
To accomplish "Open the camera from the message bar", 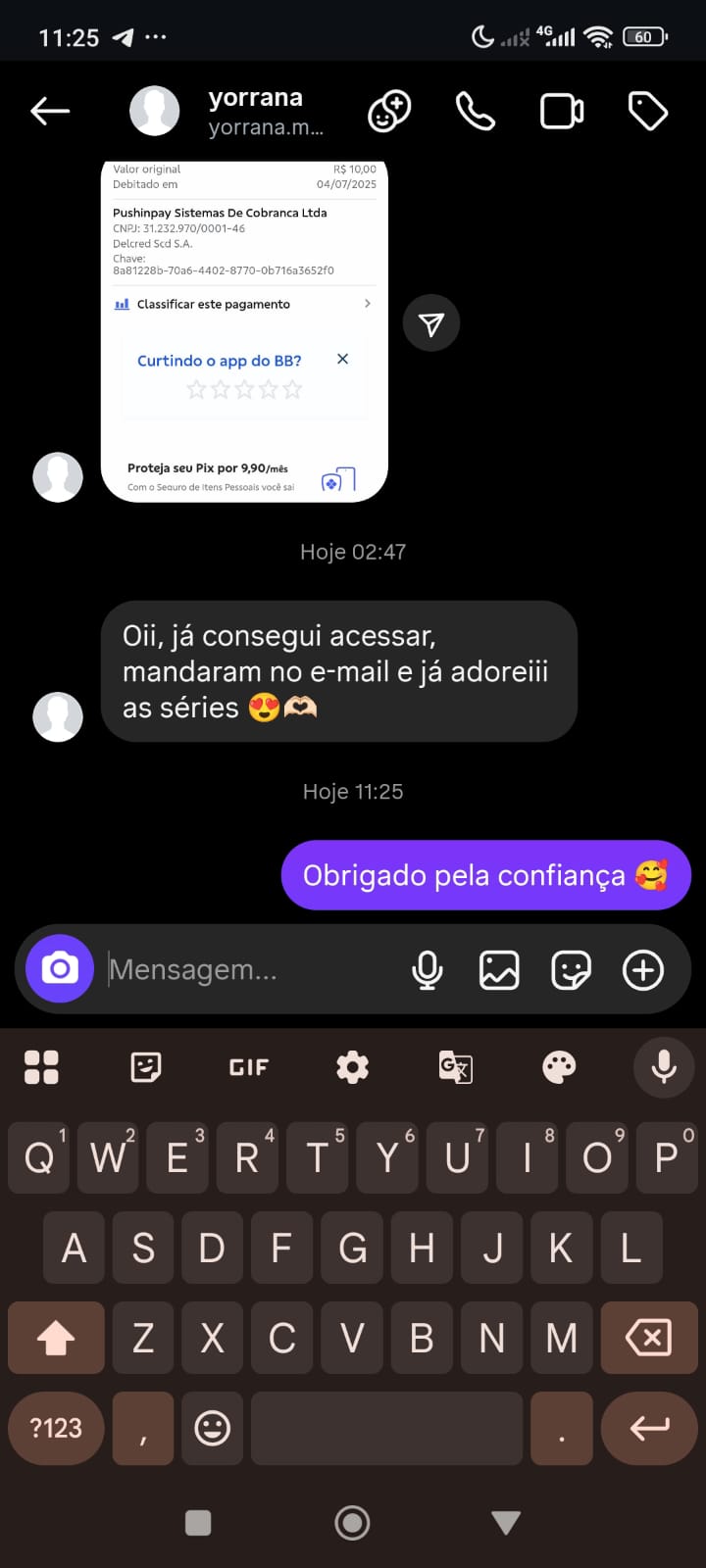I will click(x=58, y=968).
